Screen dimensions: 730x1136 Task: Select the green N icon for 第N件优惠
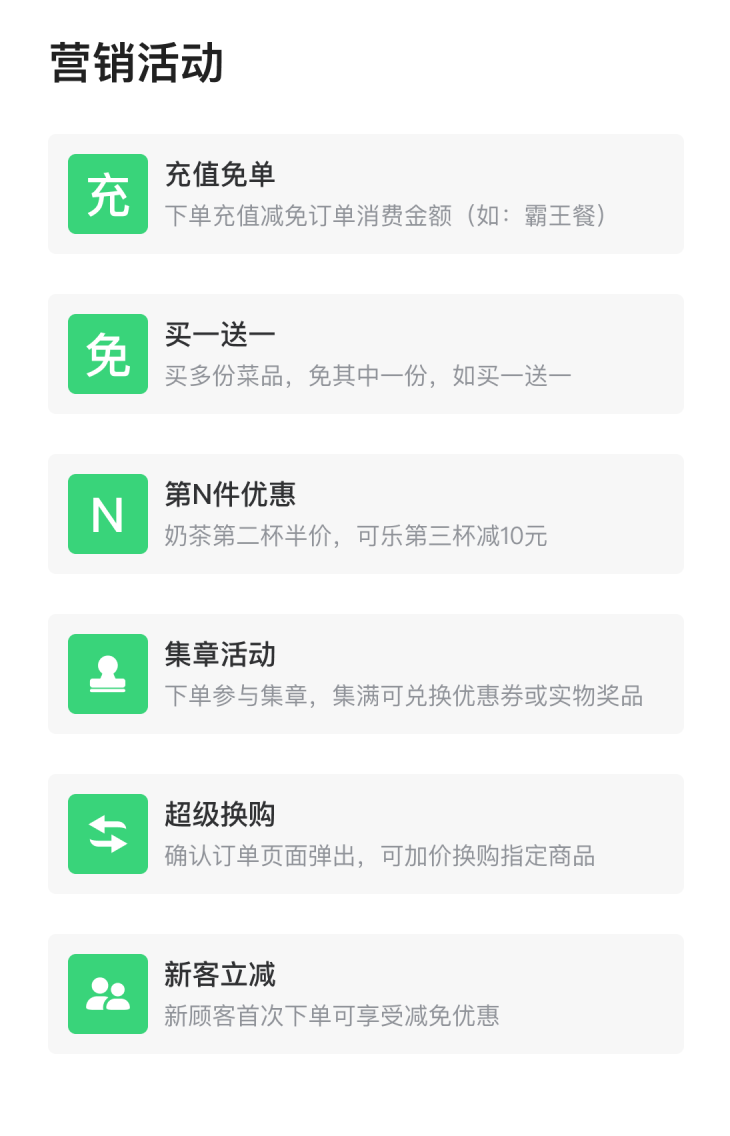[x=107, y=514]
